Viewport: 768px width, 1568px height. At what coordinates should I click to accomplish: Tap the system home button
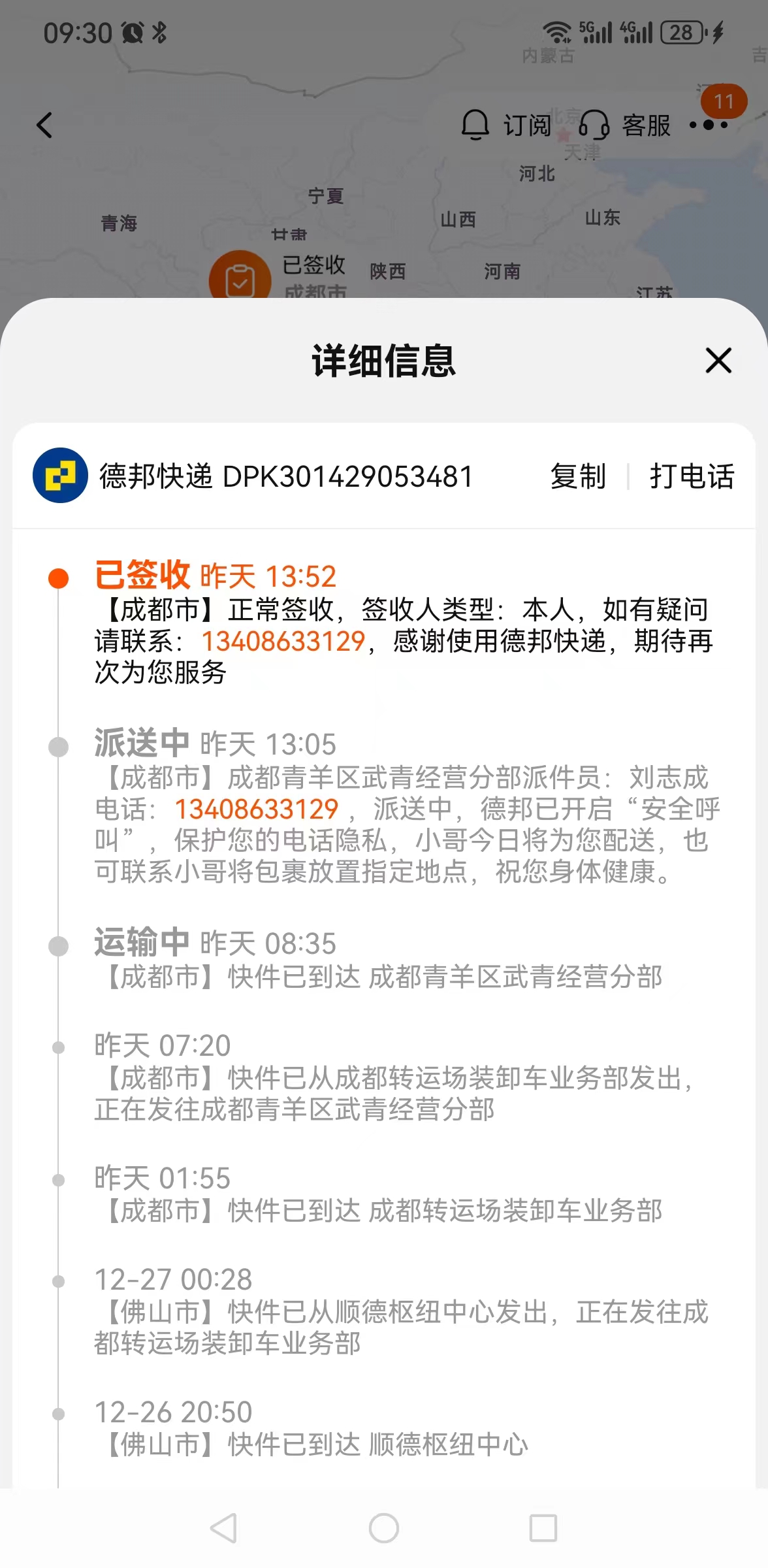[384, 1528]
